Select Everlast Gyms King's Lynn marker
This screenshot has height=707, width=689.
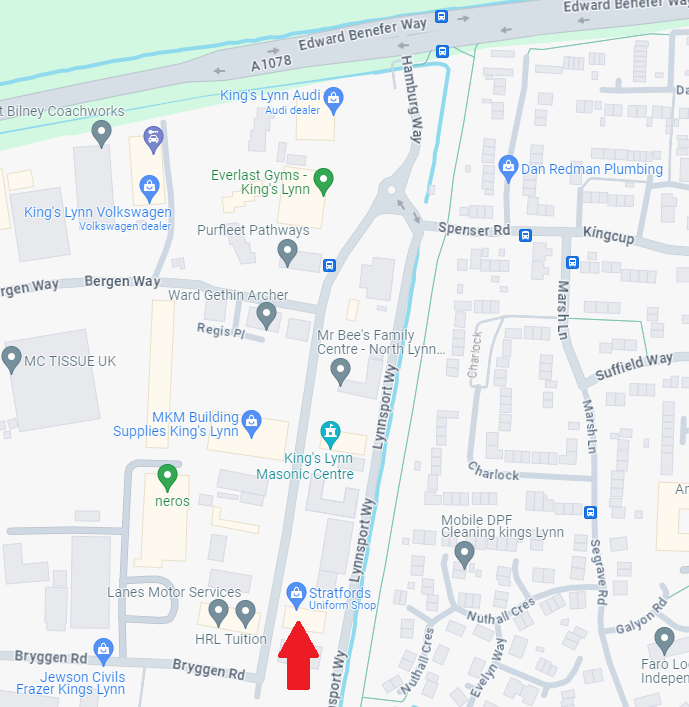pyautogui.click(x=323, y=180)
